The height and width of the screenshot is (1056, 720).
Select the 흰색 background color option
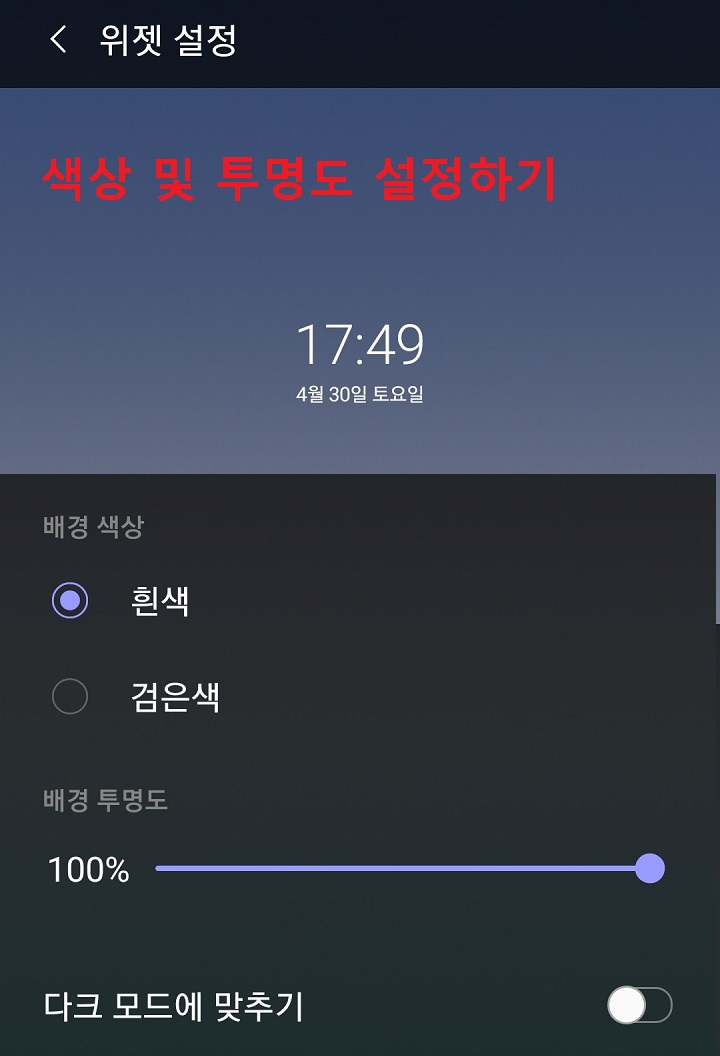(x=69, y=600)
